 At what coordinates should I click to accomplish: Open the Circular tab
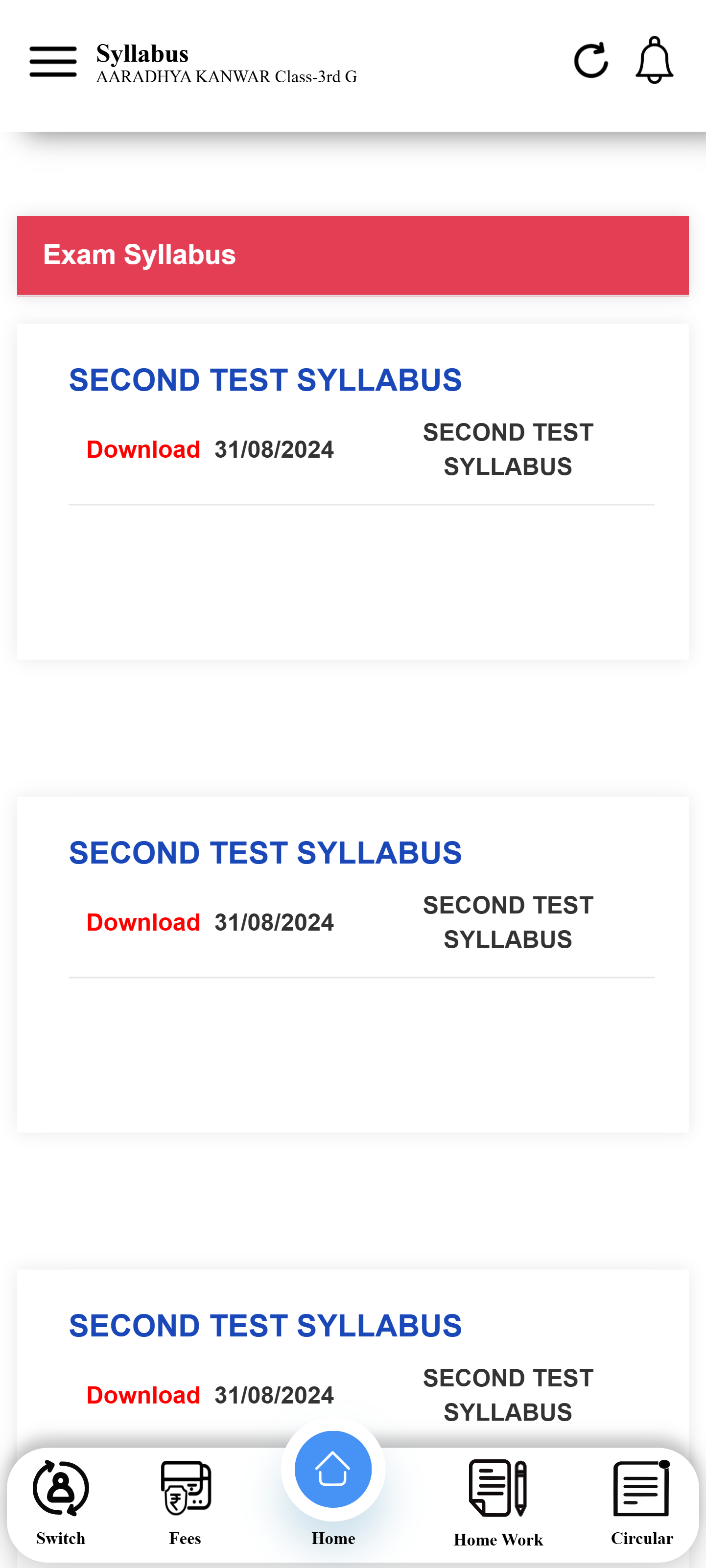point(641,1501)
